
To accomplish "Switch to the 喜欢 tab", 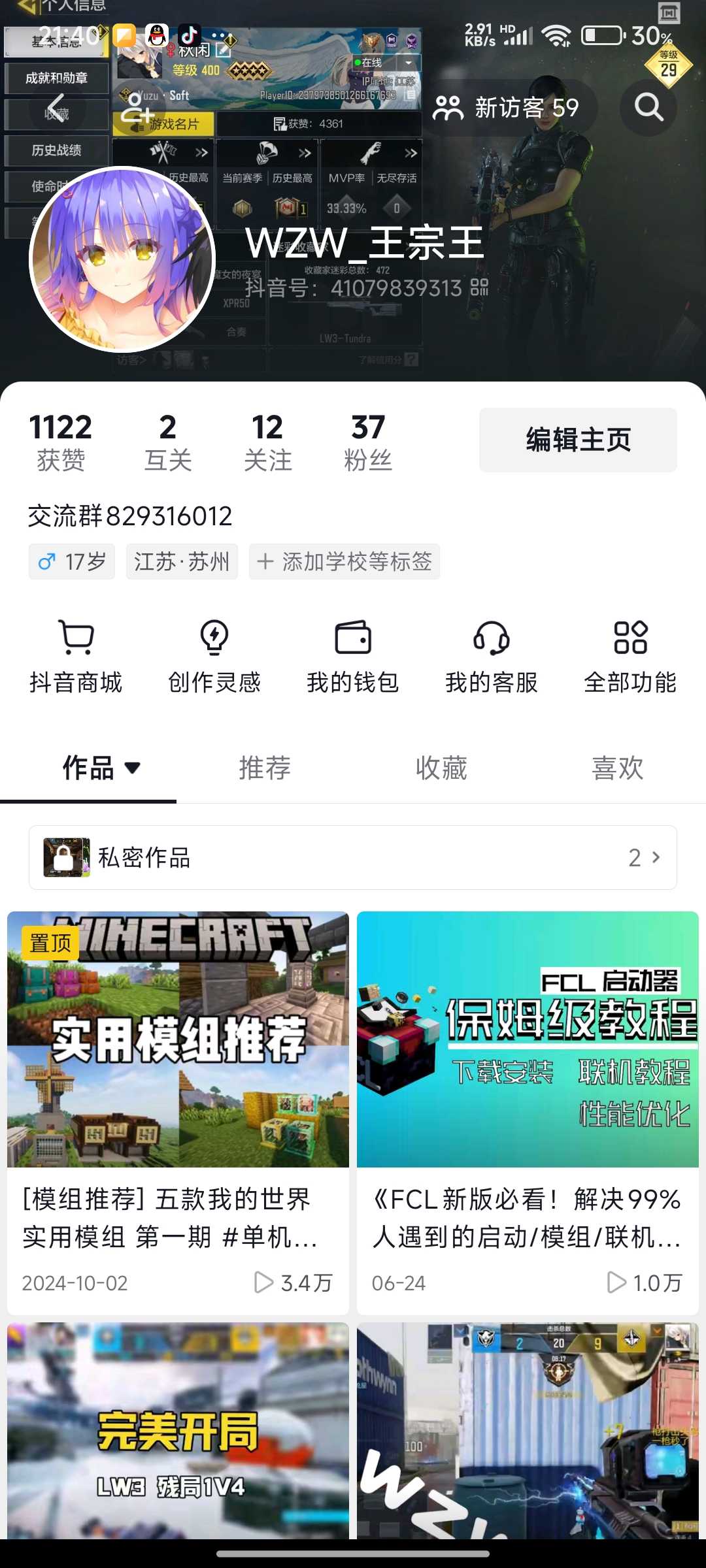I will [x=618, y=768].
